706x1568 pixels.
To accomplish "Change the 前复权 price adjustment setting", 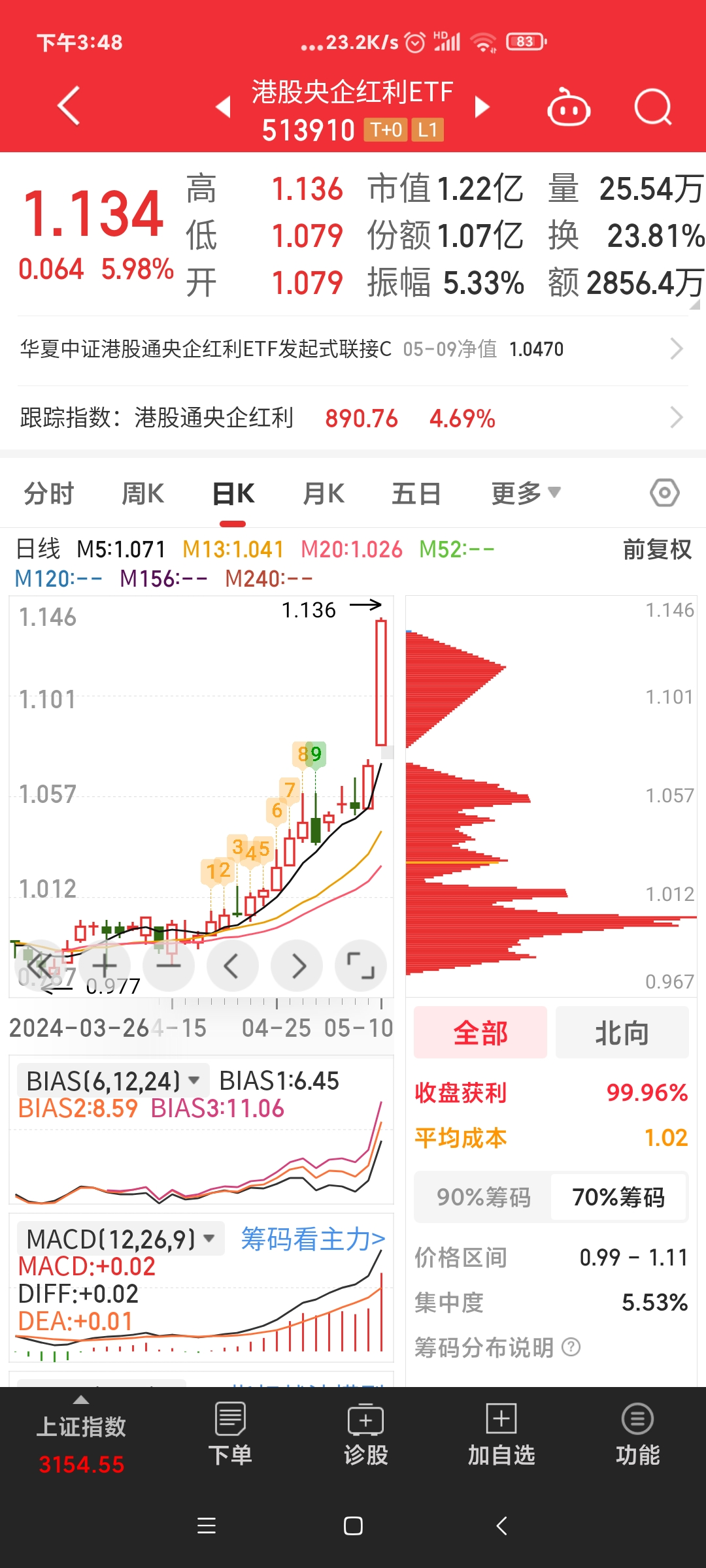I will point(657,549).
